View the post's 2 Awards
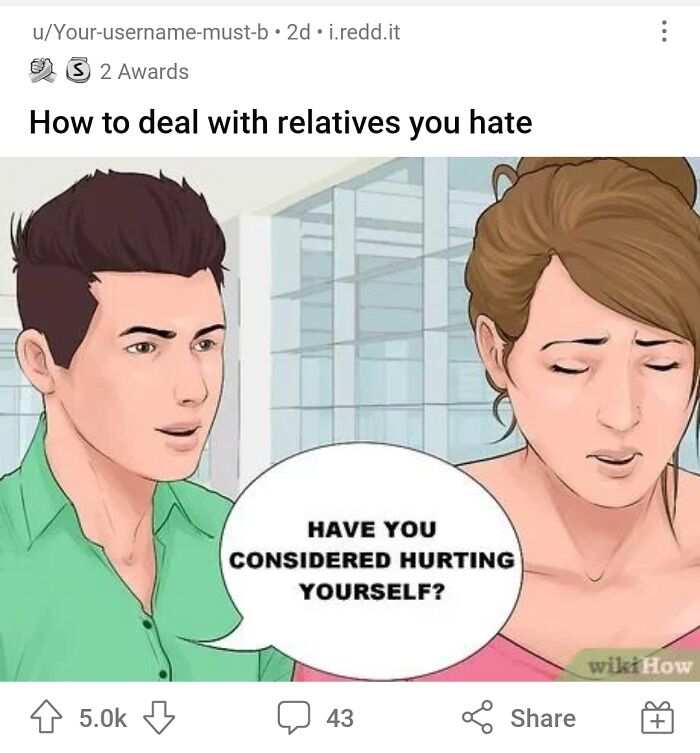 click(110, 71)
